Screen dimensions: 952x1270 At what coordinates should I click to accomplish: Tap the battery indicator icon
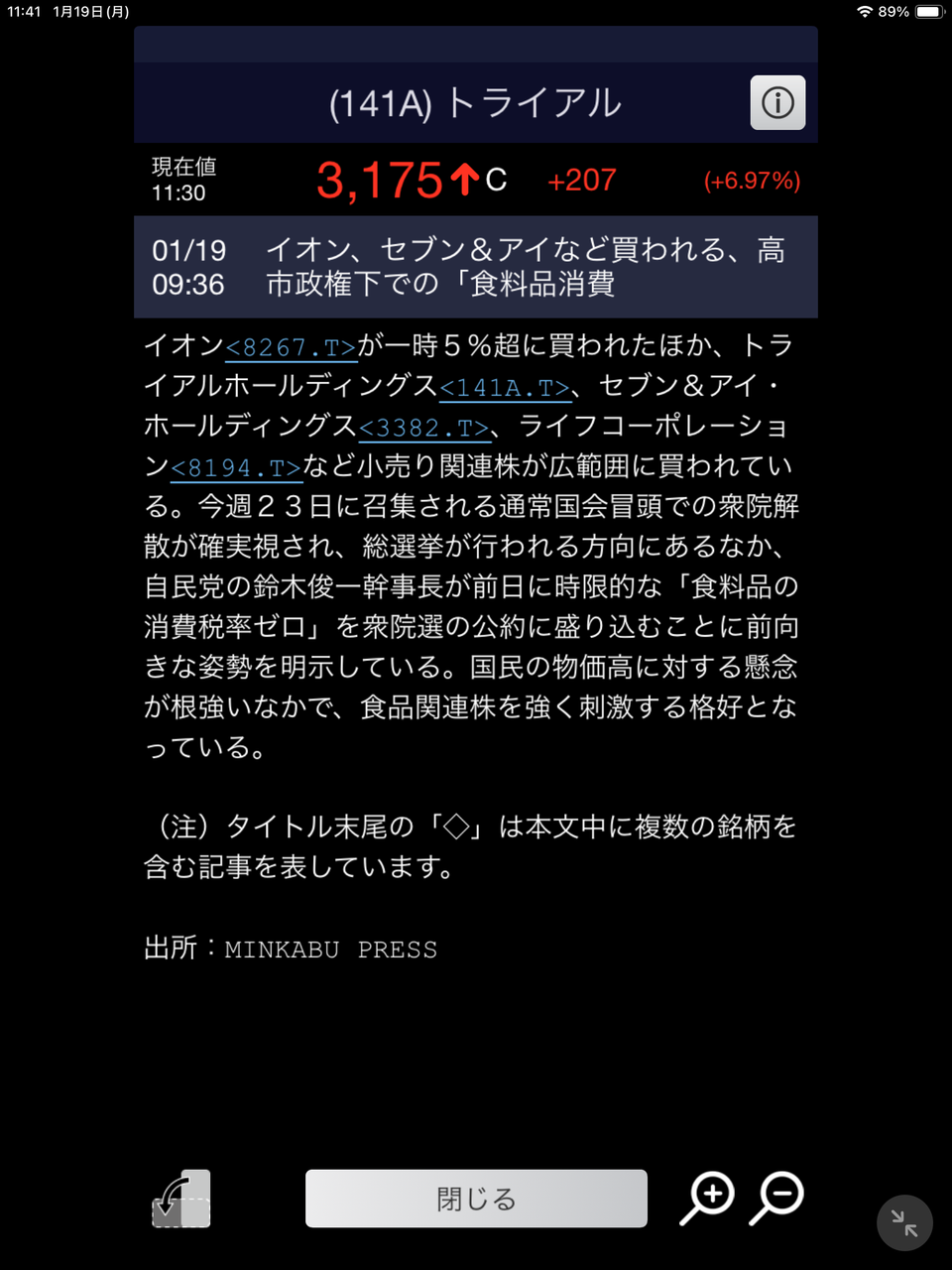pos(930,12)
